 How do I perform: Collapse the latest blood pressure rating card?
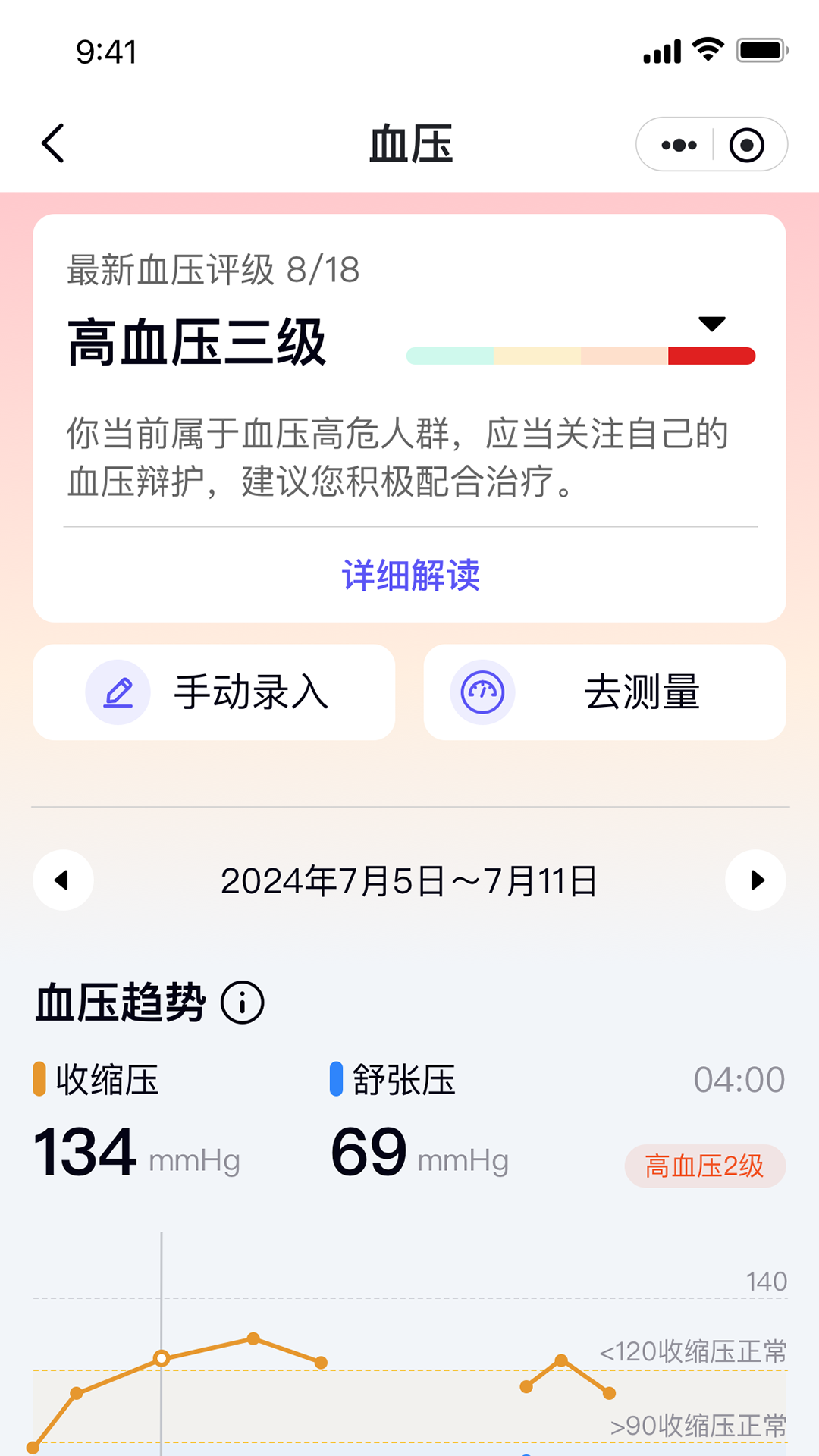[x=711, y=325]
